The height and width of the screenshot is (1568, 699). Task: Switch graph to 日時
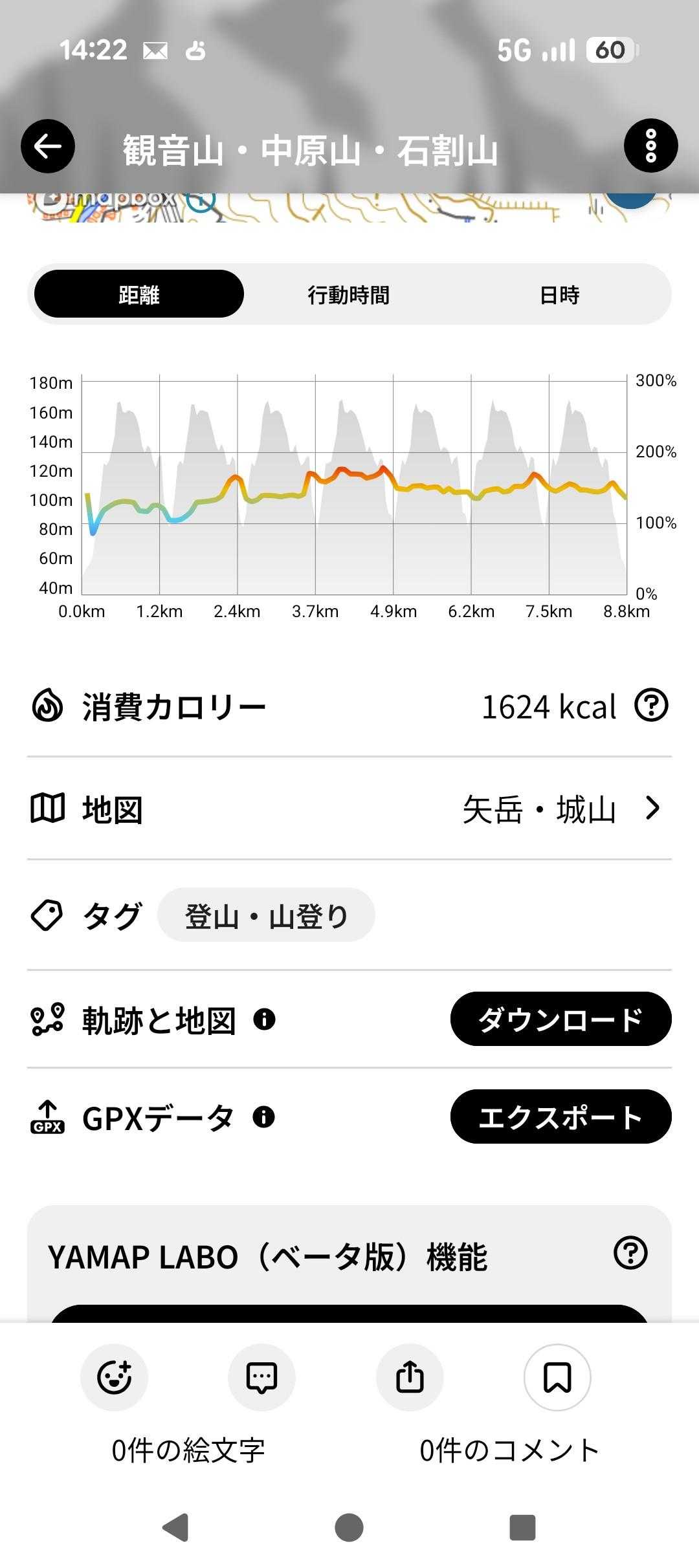(559, 295)
